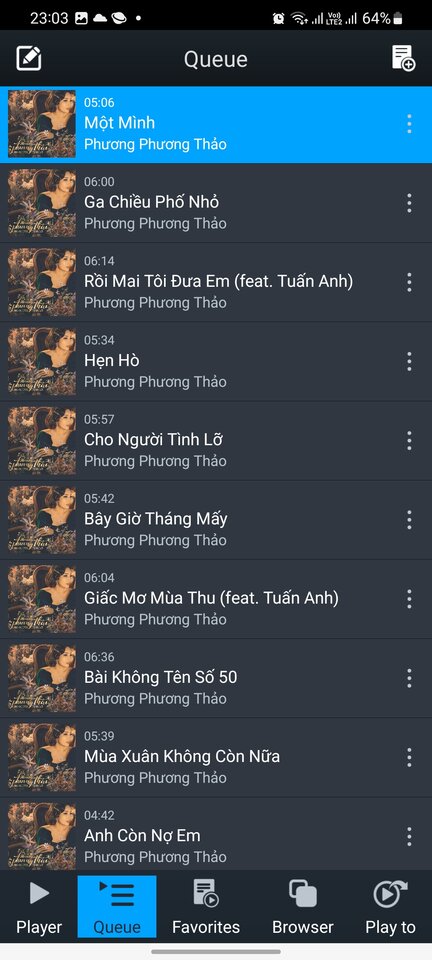
Task: Switch to the Player tab
Action: [39, 907]
